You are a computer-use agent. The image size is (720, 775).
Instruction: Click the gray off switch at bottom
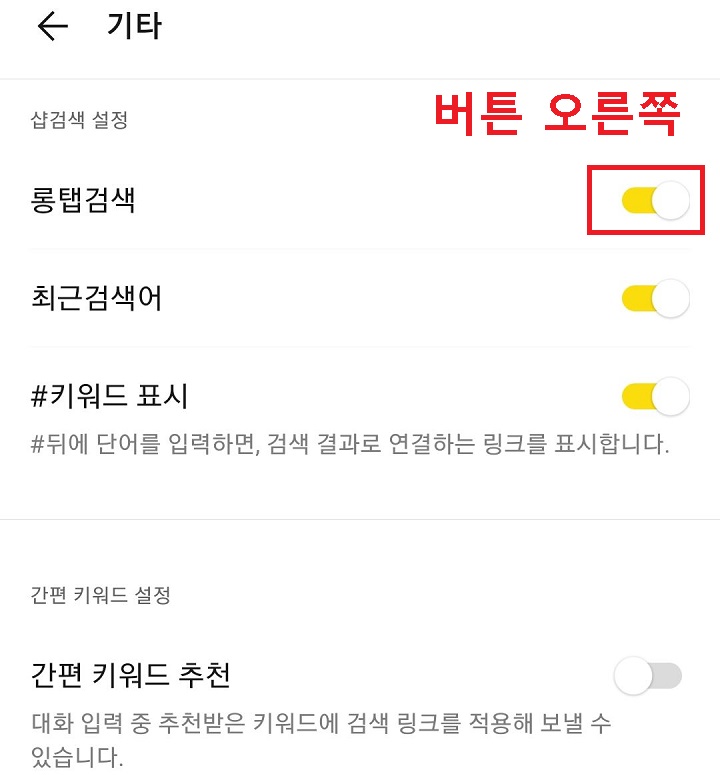651,677
